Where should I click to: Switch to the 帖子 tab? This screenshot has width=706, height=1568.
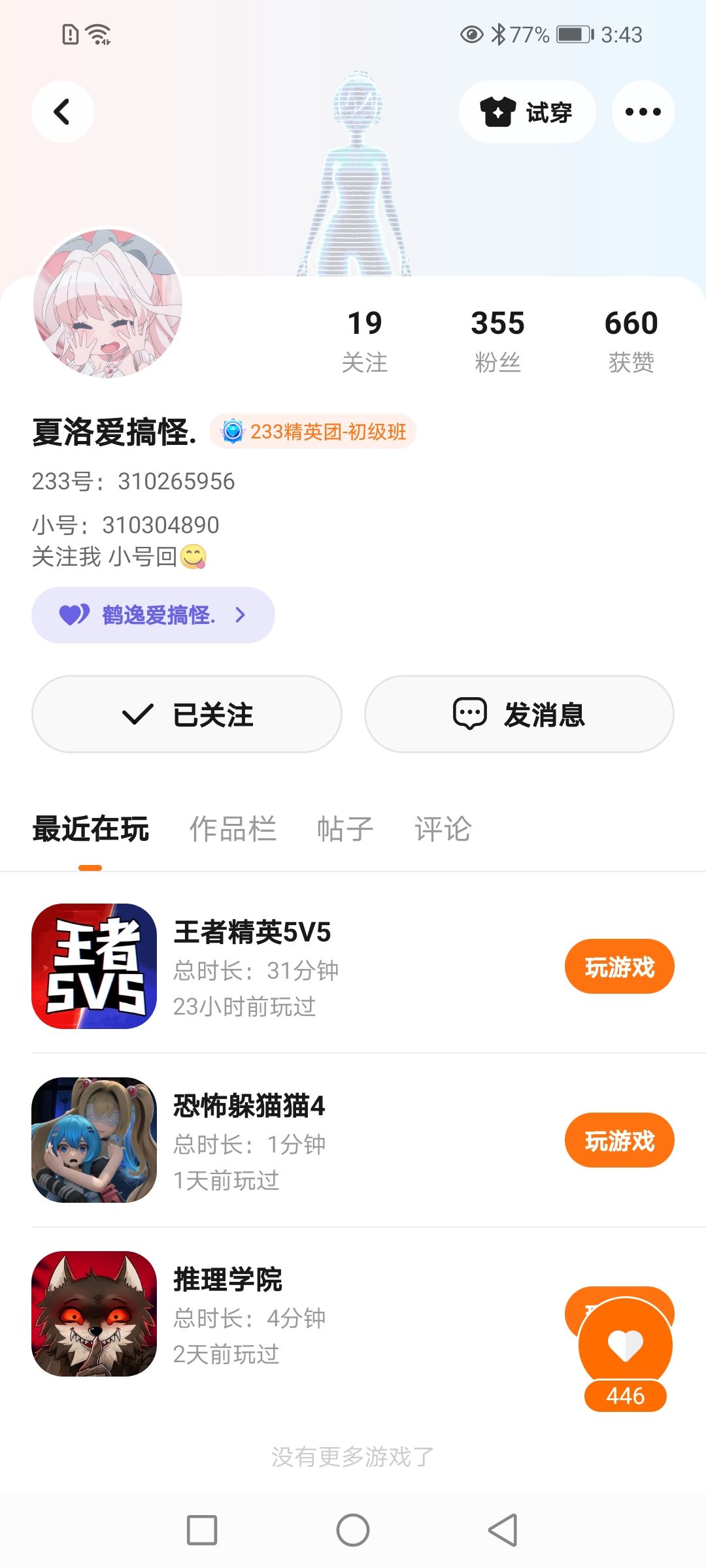(x=345, y=829)
